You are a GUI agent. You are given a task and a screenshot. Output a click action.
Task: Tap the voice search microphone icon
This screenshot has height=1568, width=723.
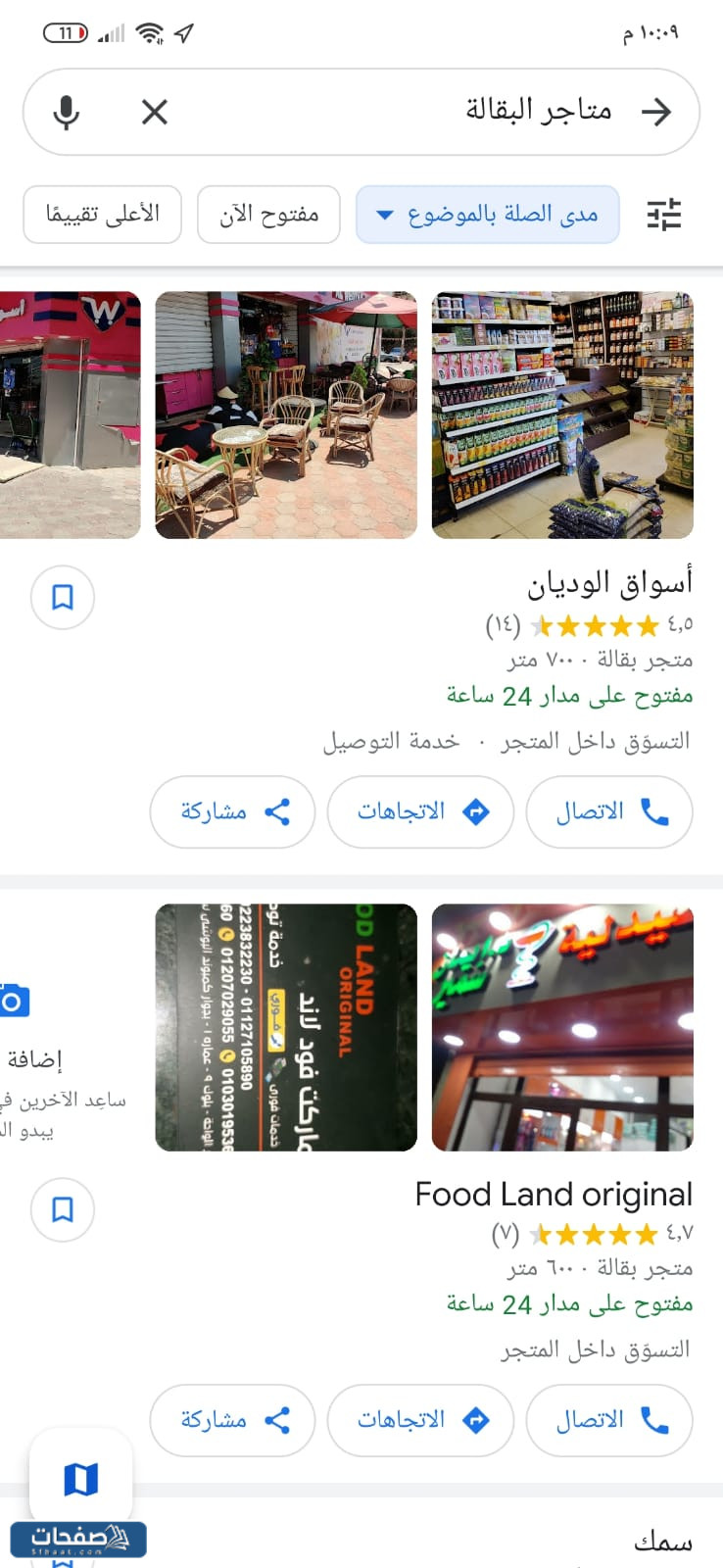(x=65, y=112)
